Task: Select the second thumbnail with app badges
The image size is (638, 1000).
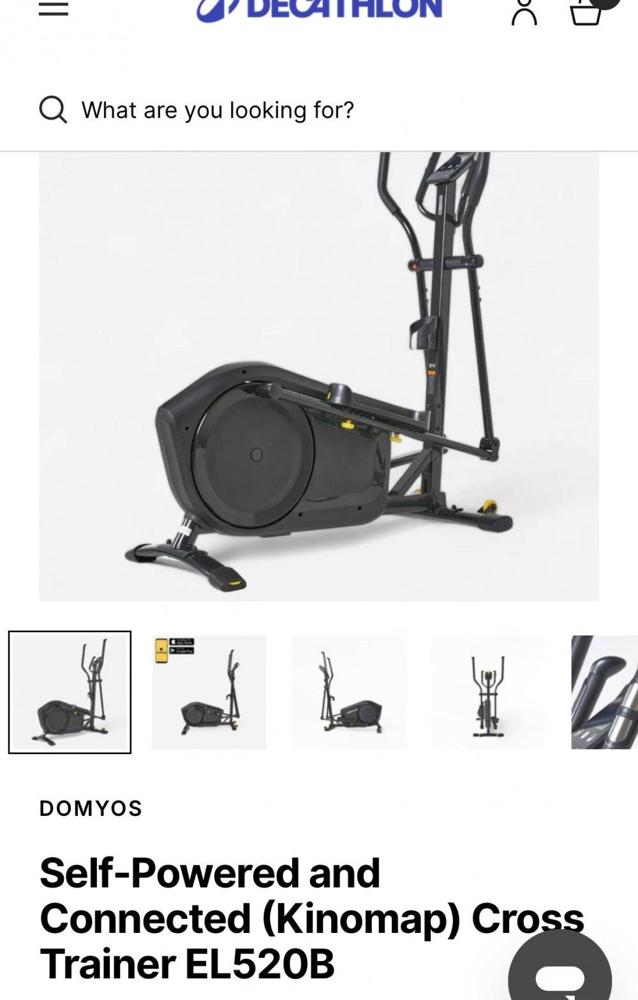Action: [209, 692]
